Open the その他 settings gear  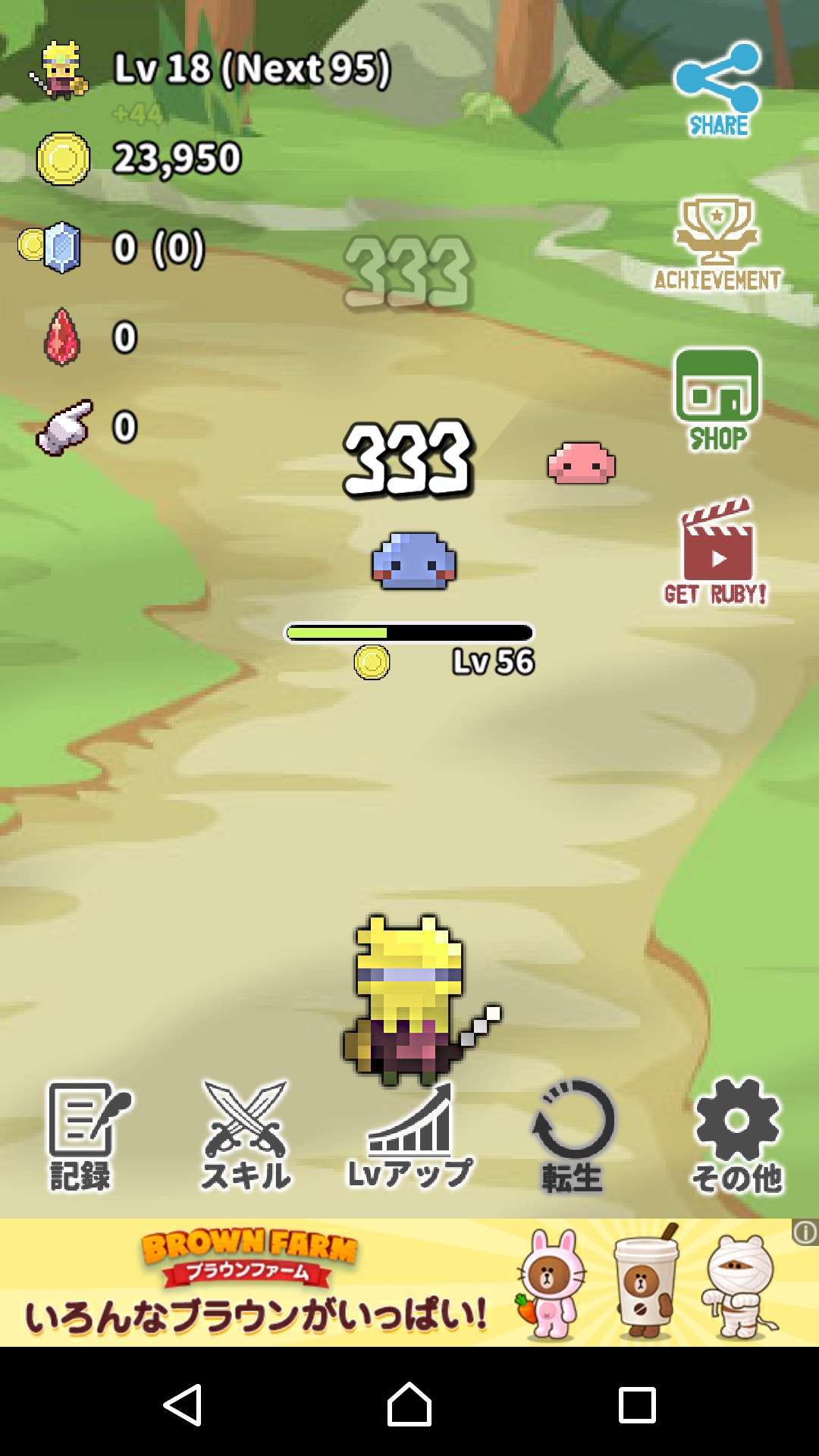point(737,1135)
